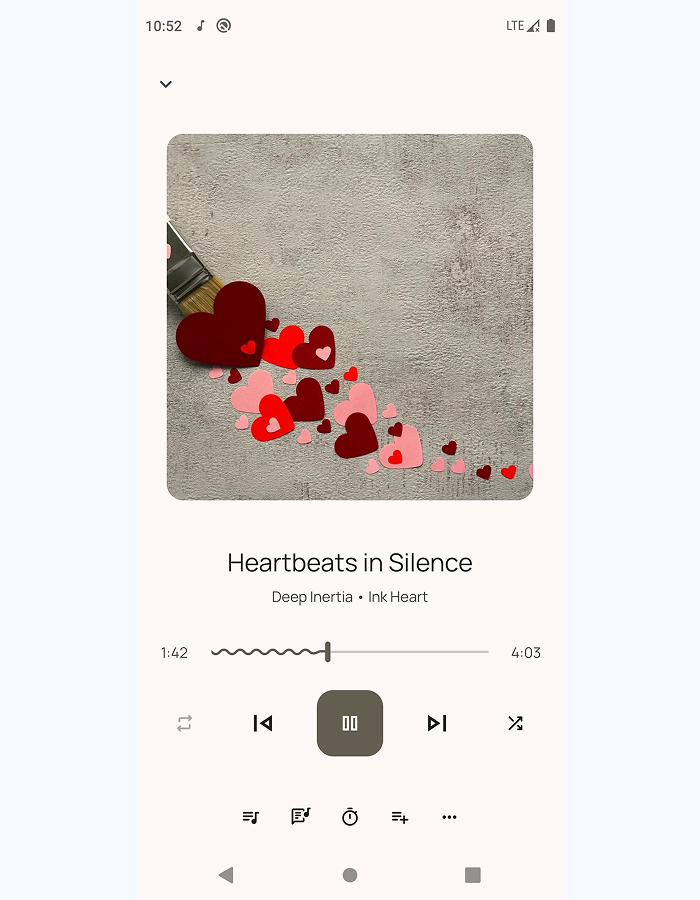Toggle shuffle mode
The width and height of the screenshot is (700, 900).
coord(515,723)
